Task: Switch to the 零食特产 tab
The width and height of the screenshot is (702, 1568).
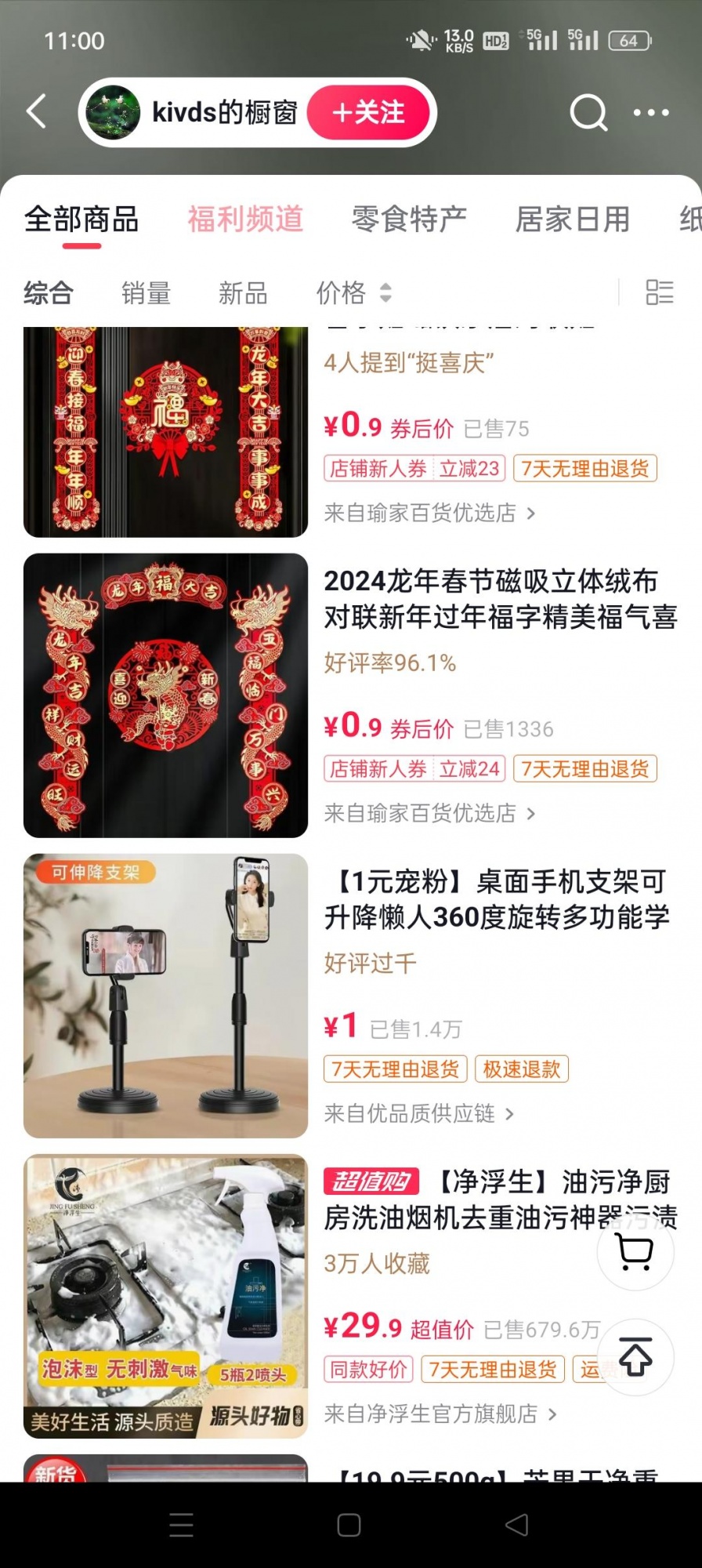Action: 409,220
